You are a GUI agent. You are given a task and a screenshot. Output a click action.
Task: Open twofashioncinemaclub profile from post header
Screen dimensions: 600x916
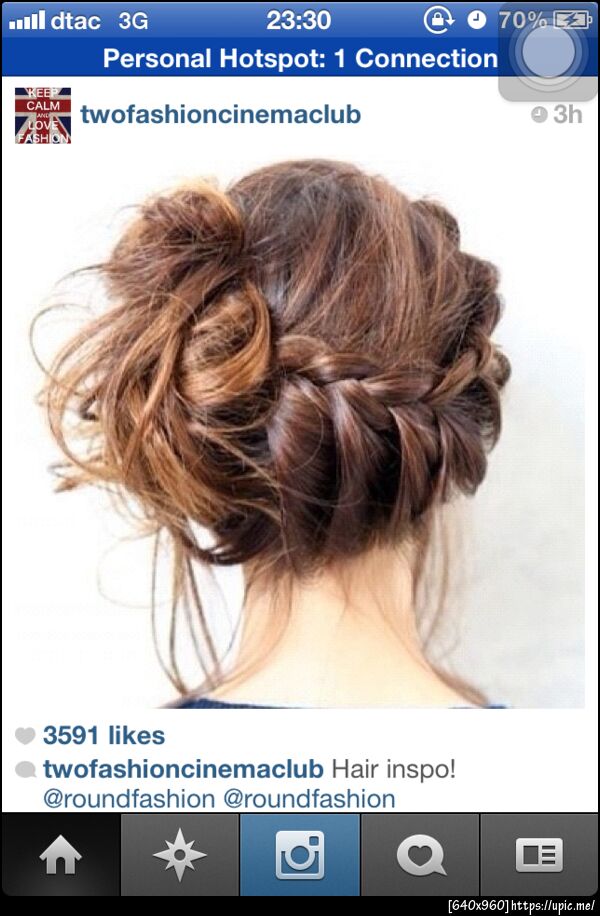coord(220,114)
